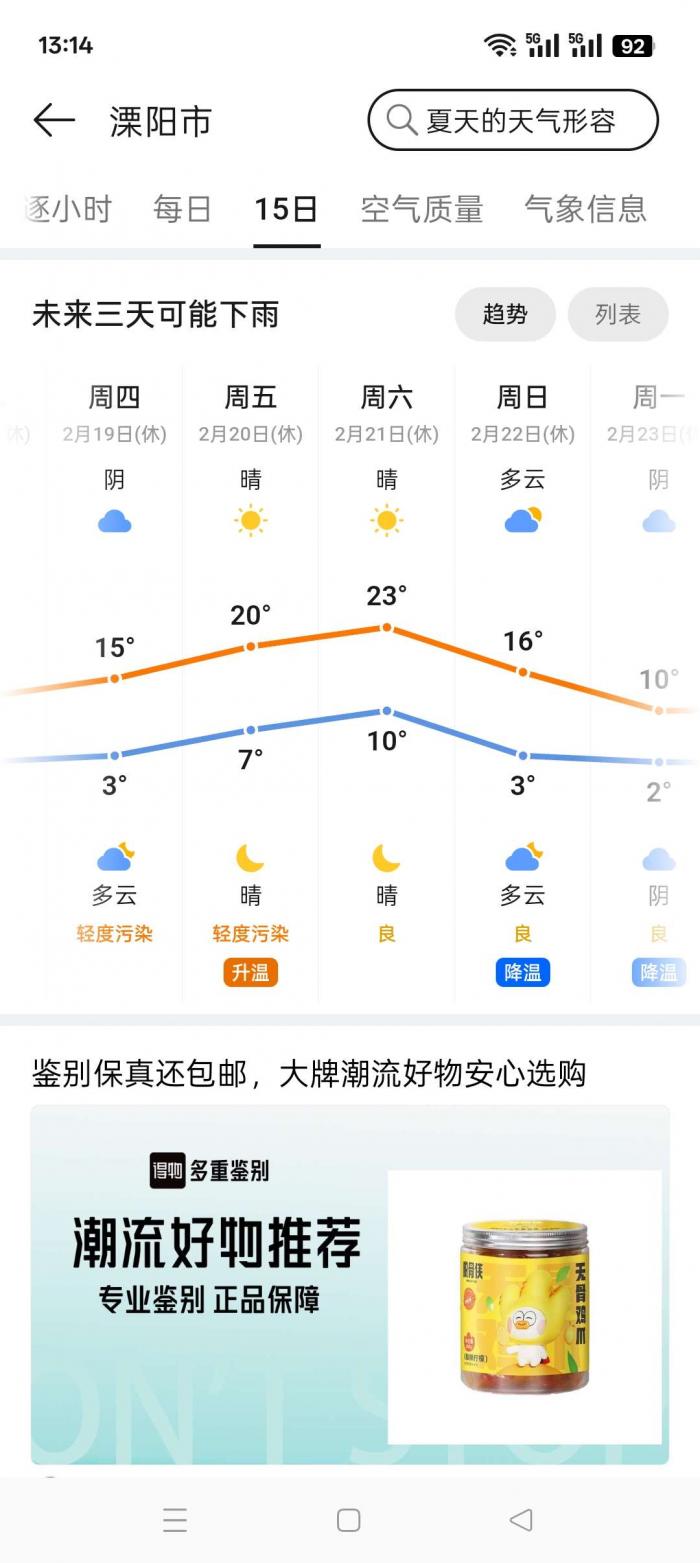Image resolution: width=700 pixels, height=1563 pixels.
Task: Open the 潮流好物推荐 ad banner
Action: click(x=350, y=1285)
